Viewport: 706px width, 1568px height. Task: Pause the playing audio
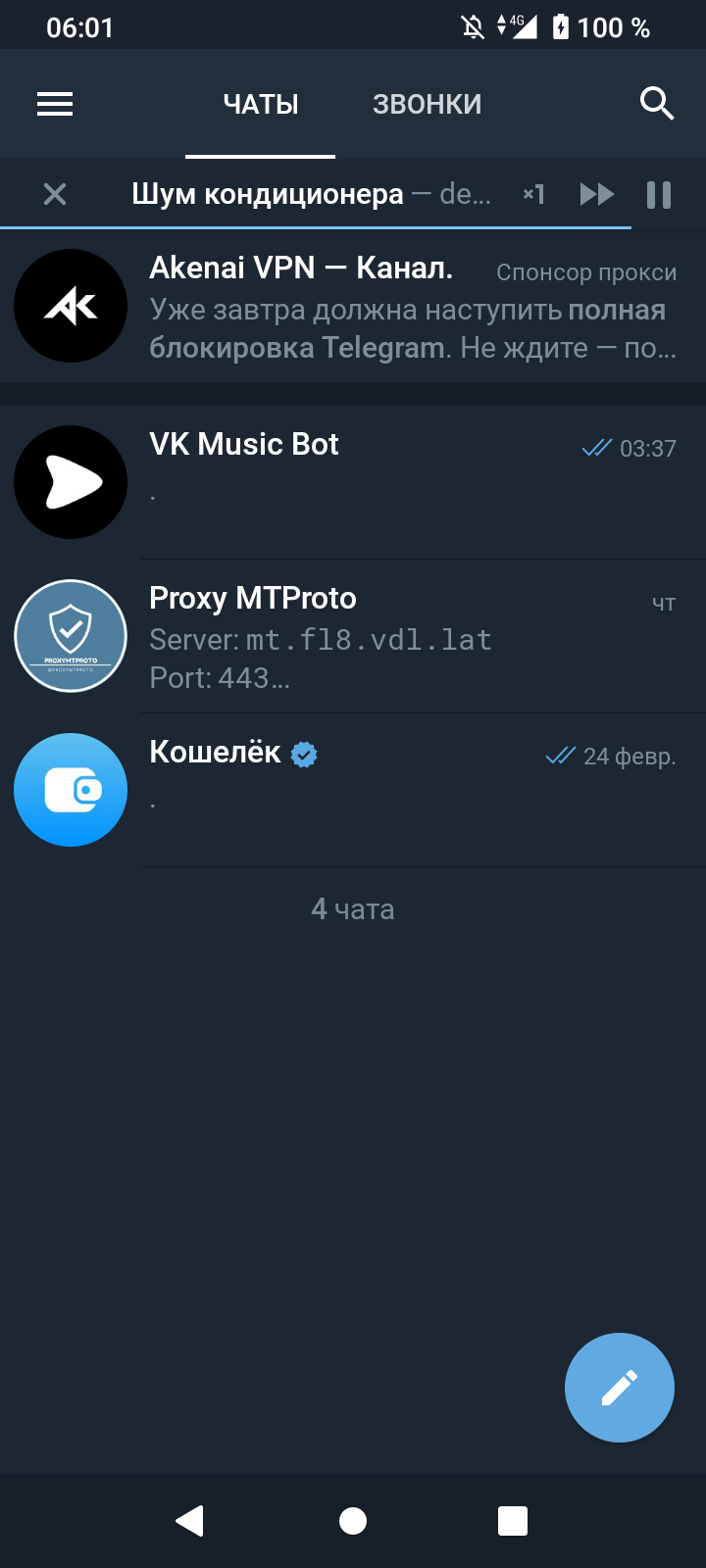[x=659, y=194]
